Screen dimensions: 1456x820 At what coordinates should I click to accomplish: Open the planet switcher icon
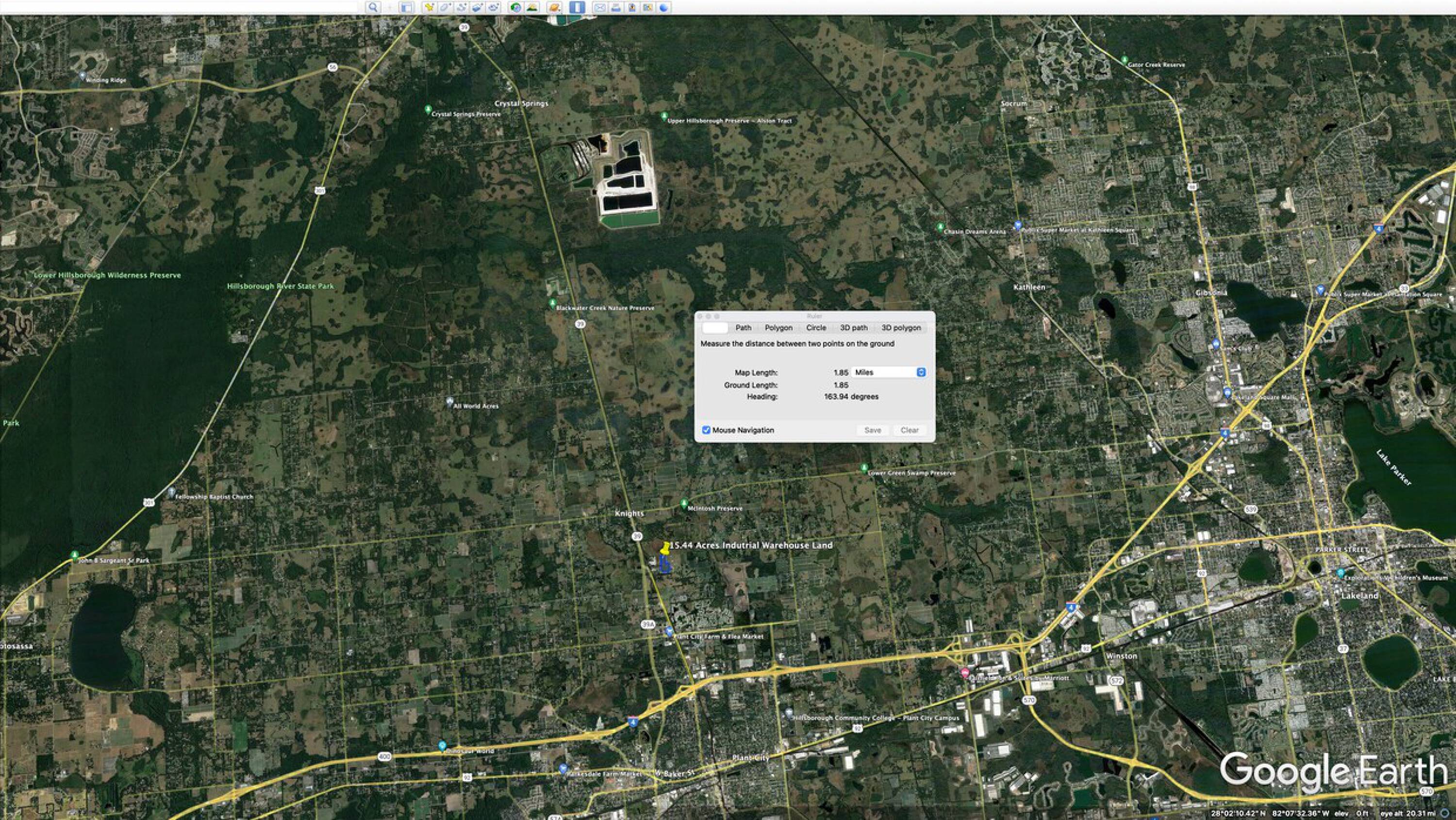point(554,7)
